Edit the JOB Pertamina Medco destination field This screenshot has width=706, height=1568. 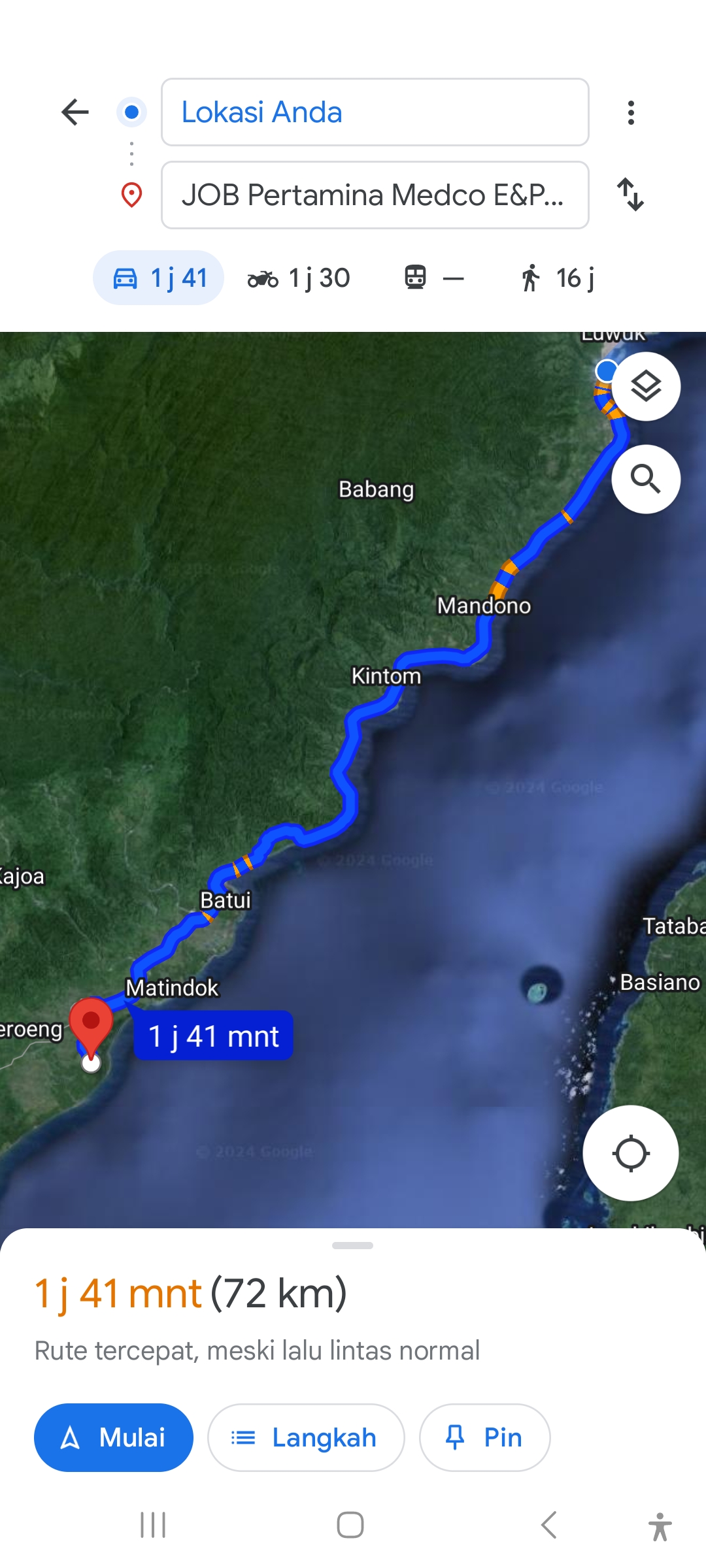click(375, 195)
